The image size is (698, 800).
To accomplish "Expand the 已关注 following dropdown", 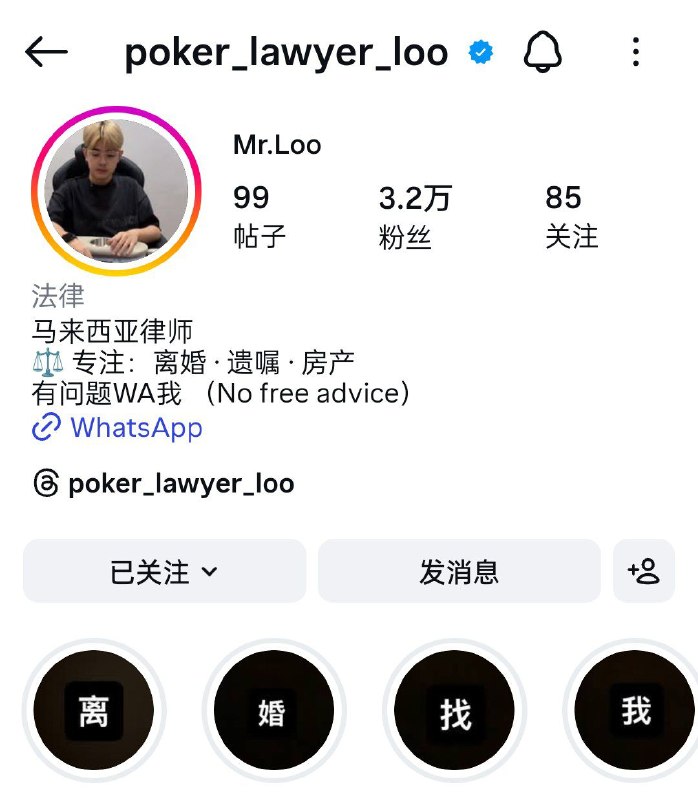I will click(164, 572).
